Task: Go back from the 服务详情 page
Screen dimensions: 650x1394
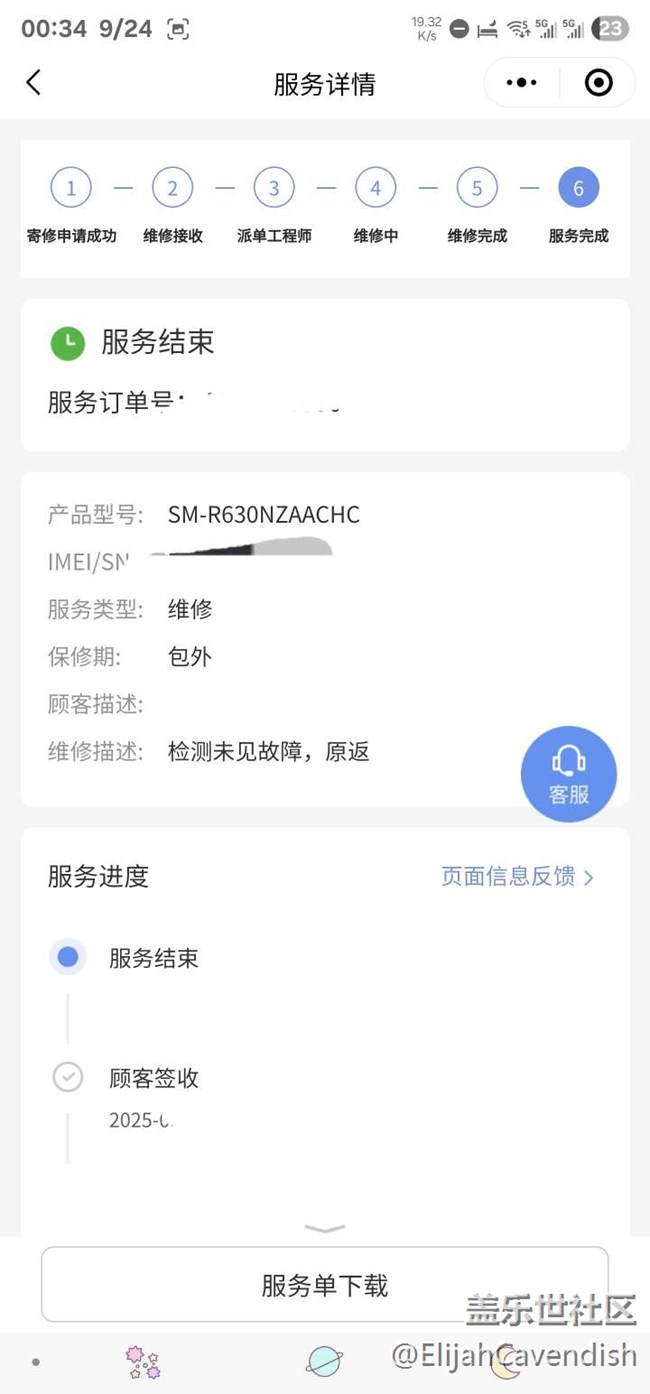Action: pos(34,83)
